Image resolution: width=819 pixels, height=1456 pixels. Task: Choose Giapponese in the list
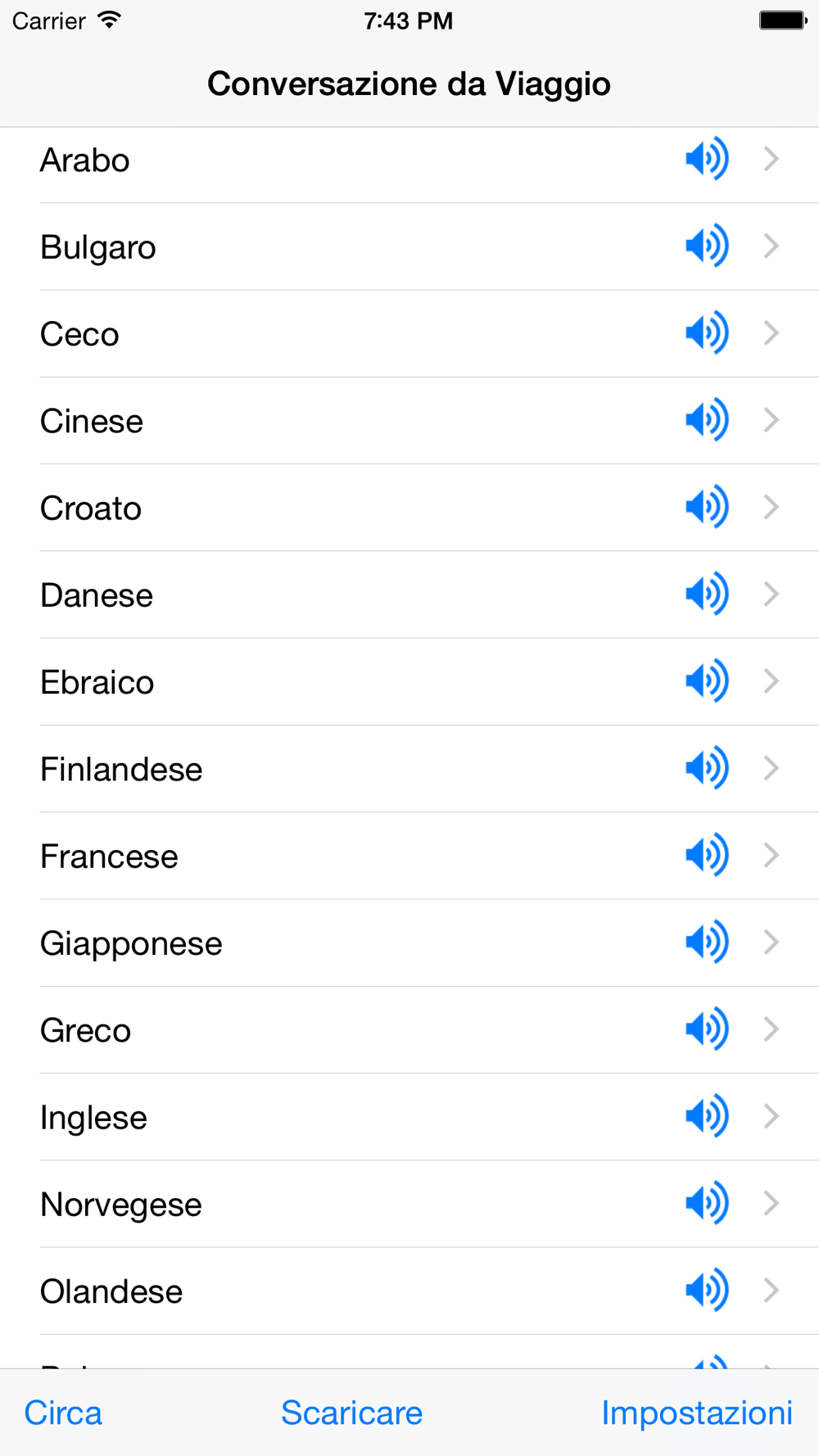(x=409, y=943)
